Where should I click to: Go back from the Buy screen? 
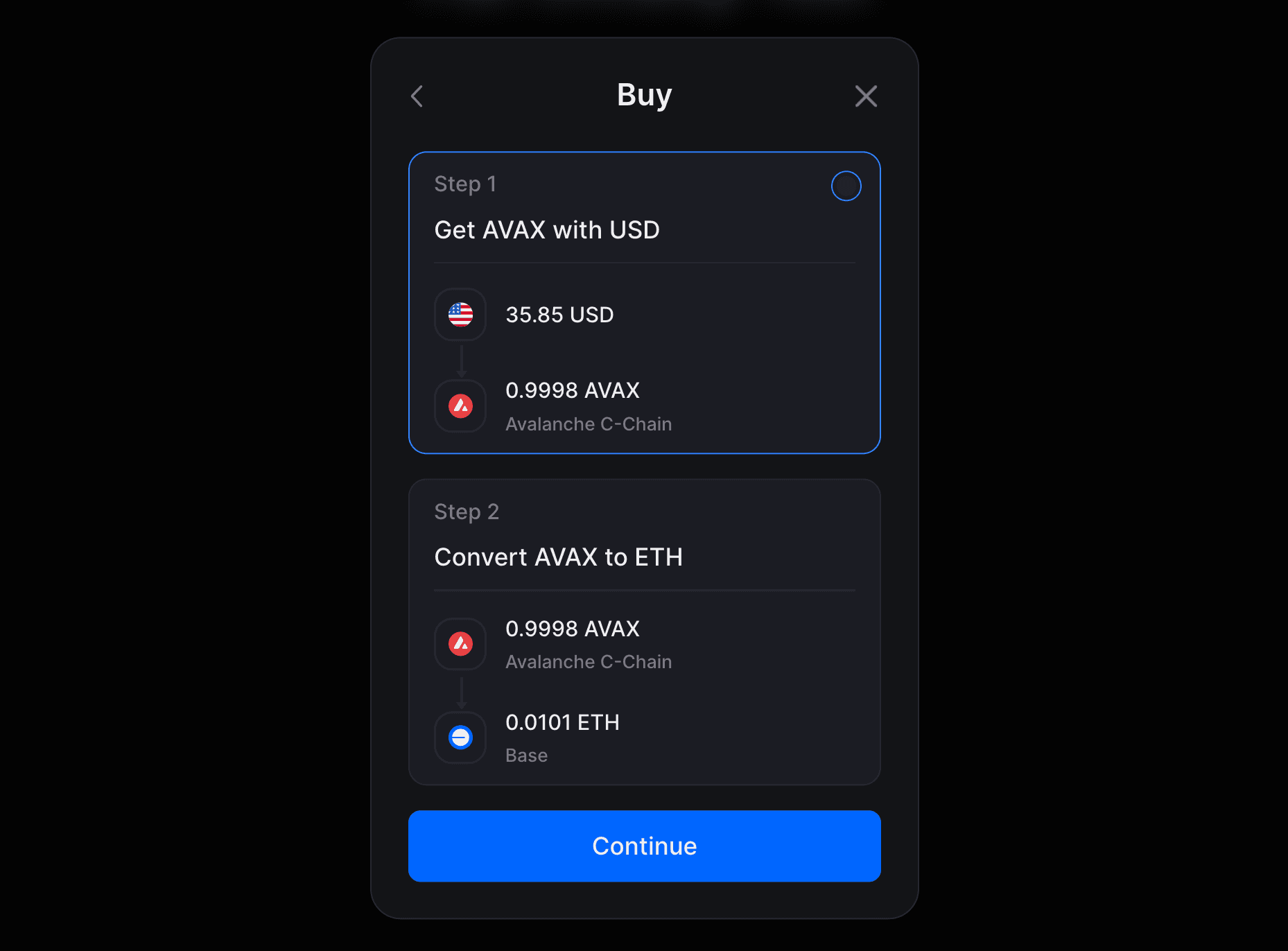(x=417, y=96)
